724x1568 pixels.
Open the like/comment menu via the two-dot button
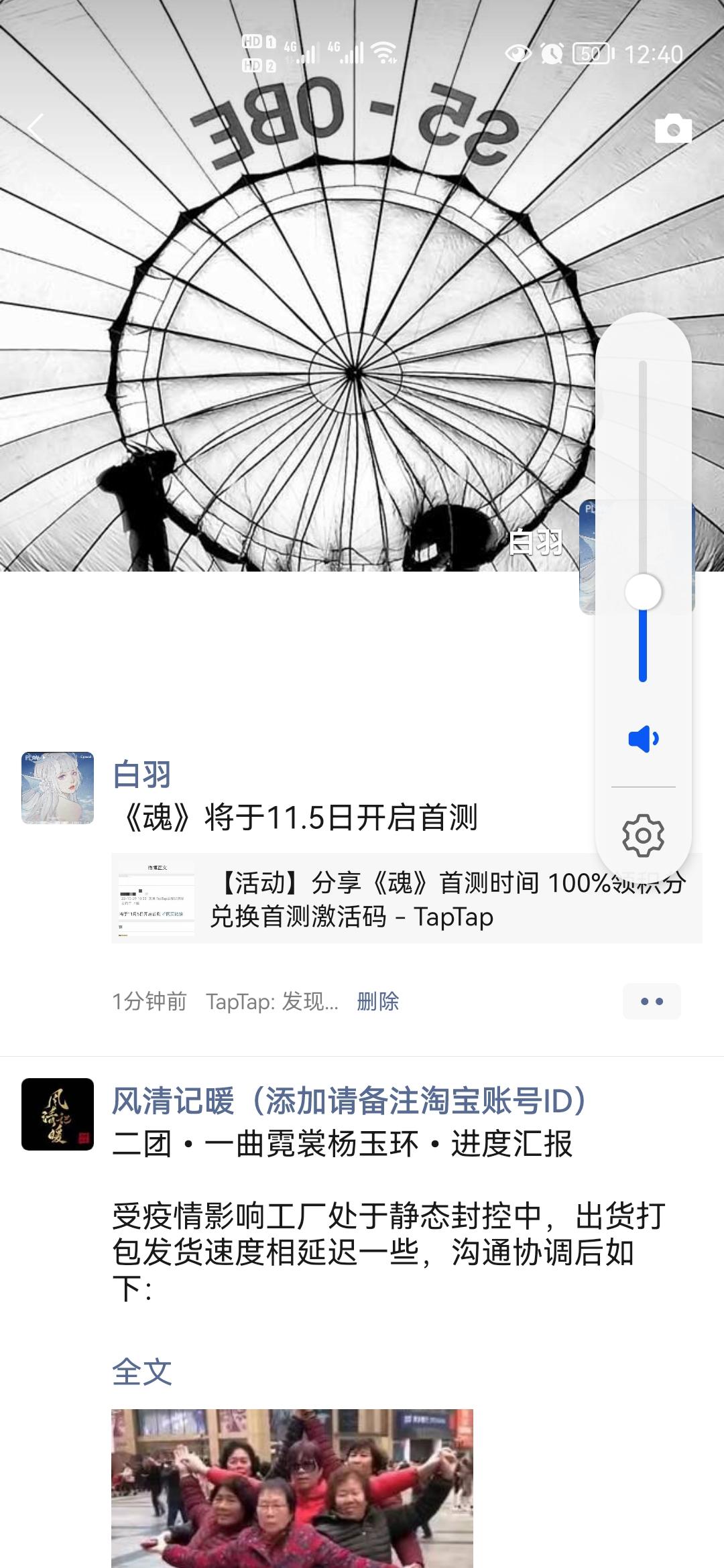(651, 1001)
